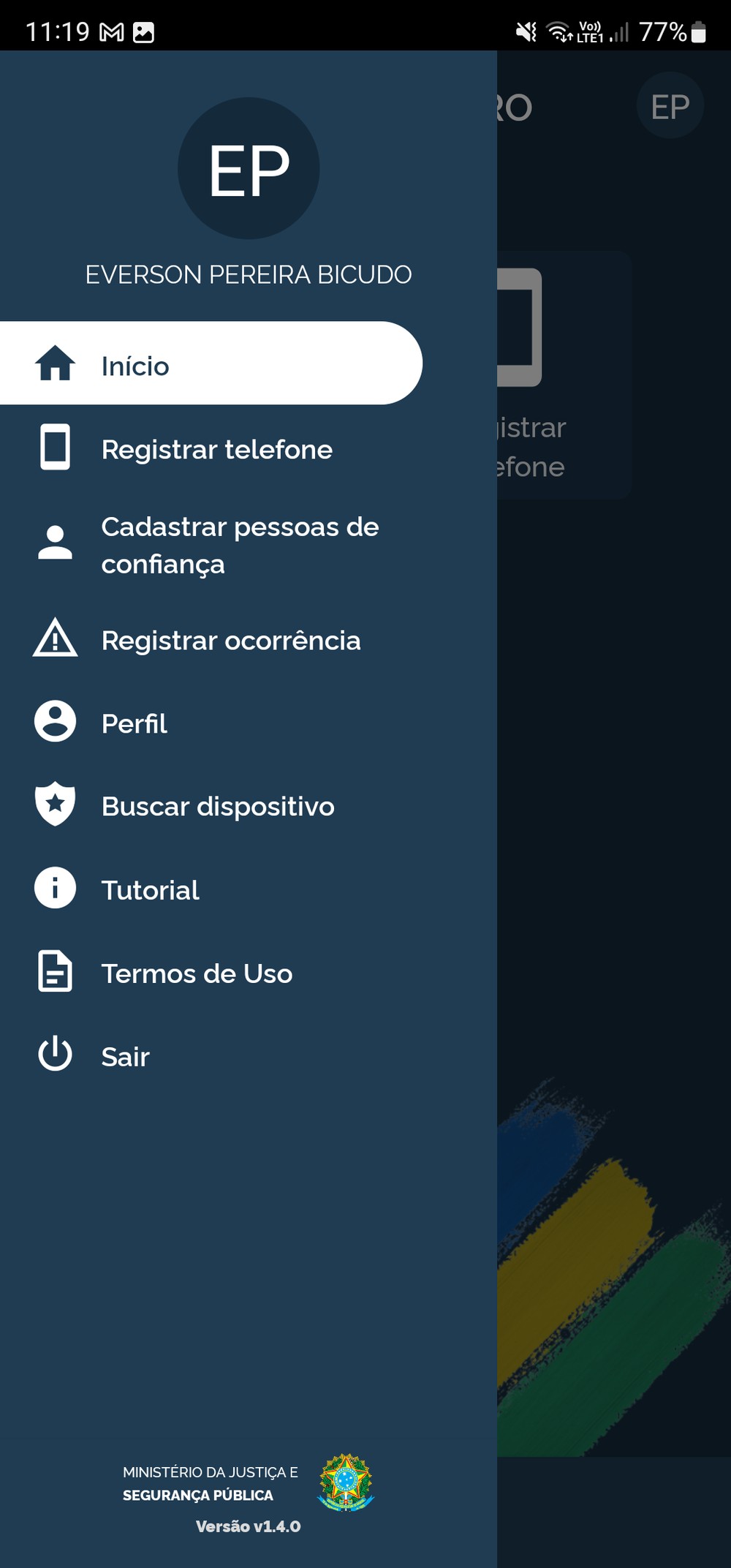Tap Sair to log out
The height and width of the screenshot is (1568, 731).
125,1056
